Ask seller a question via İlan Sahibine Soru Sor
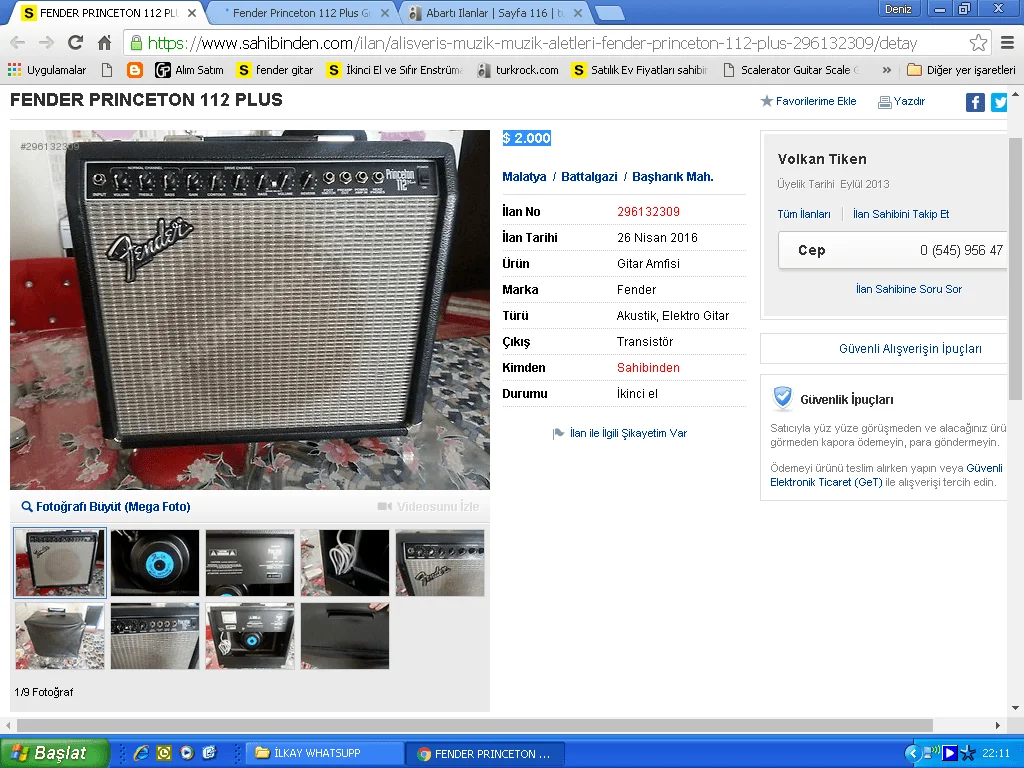Screen dimensions: 1024x768 tap(909, 289)
